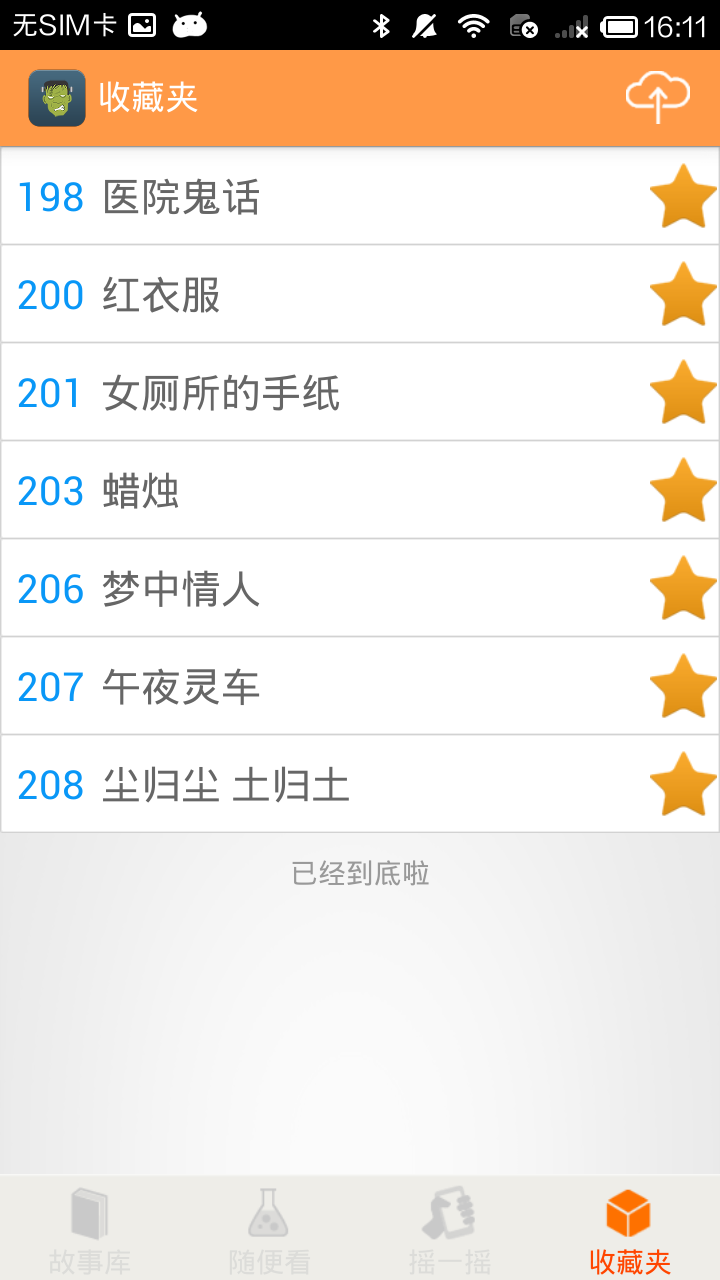
Task: Go to the 随便看 tab
Action: pyautogui.click(x=269, y=1230)
